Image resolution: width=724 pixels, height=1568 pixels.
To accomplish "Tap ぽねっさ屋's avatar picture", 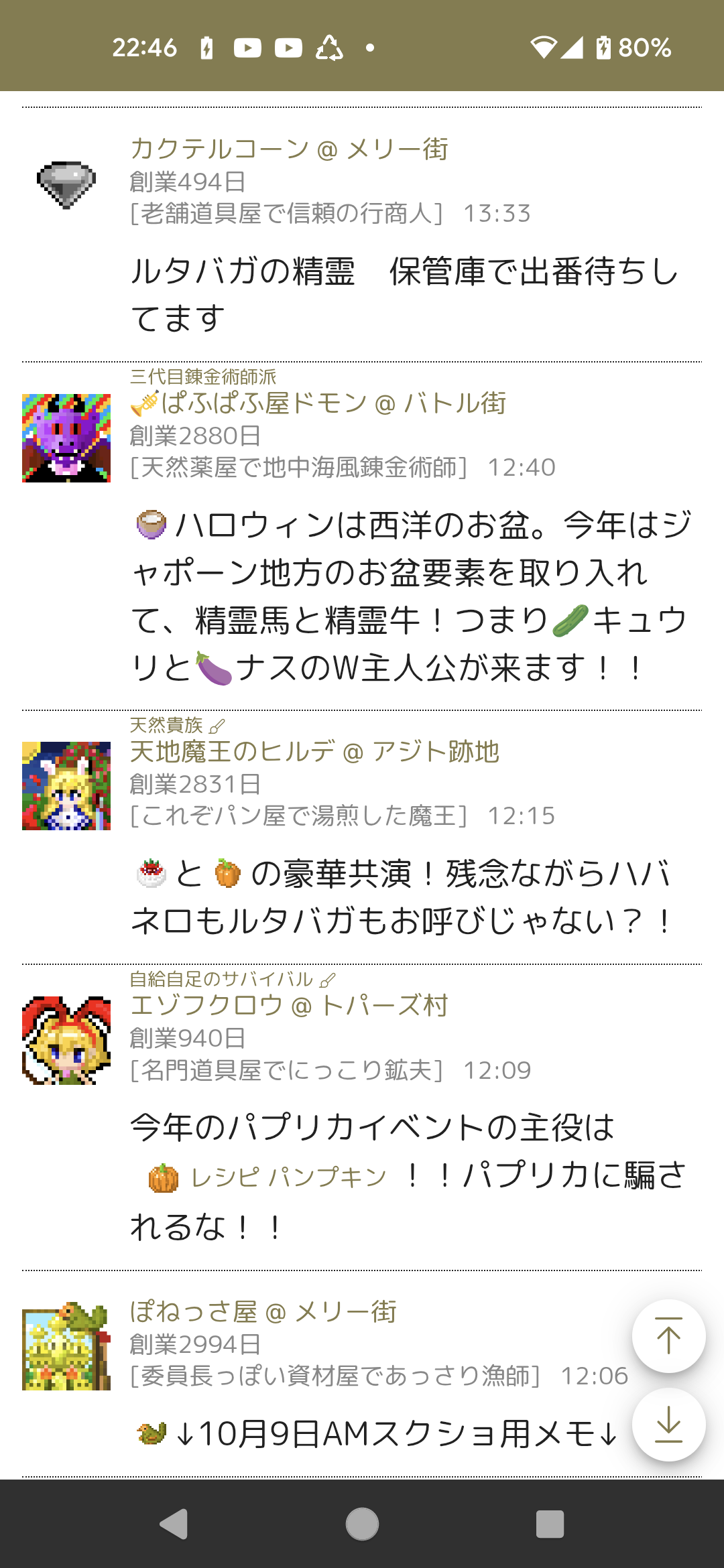I will [x=66, y=1346].
